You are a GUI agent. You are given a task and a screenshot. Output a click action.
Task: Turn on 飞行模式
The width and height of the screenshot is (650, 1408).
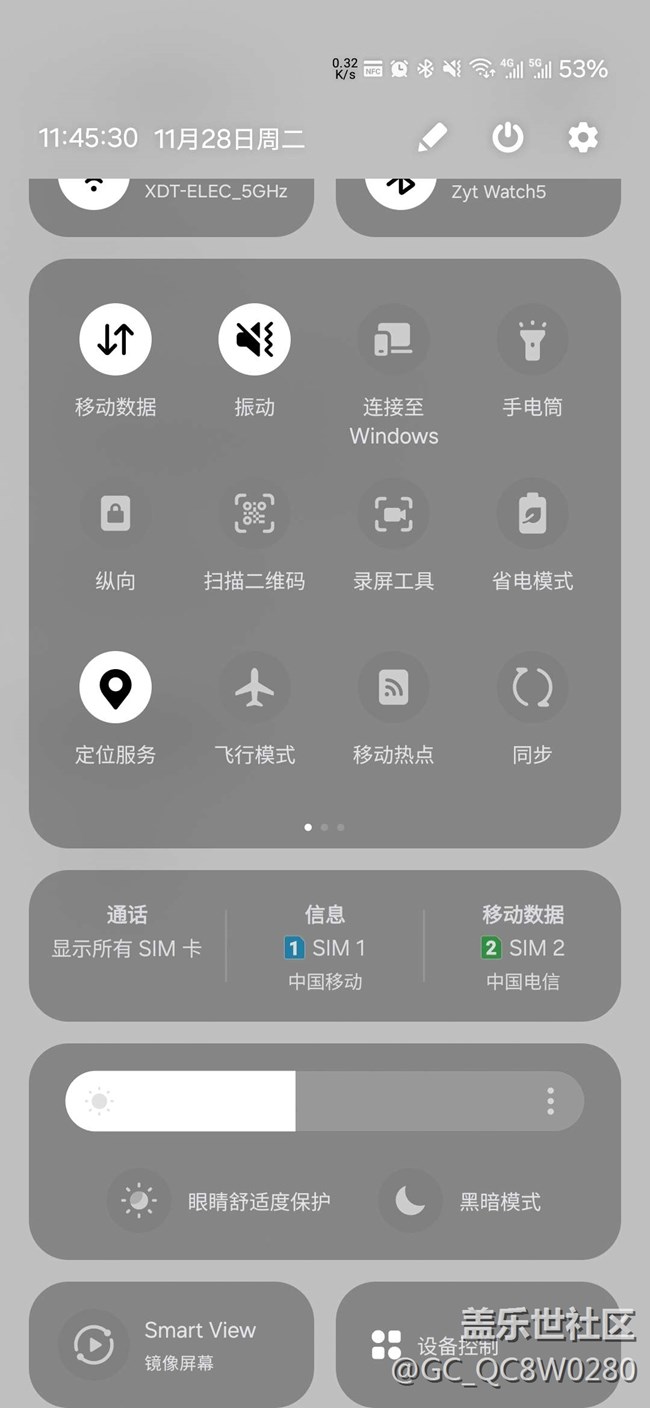coord(254,688)
